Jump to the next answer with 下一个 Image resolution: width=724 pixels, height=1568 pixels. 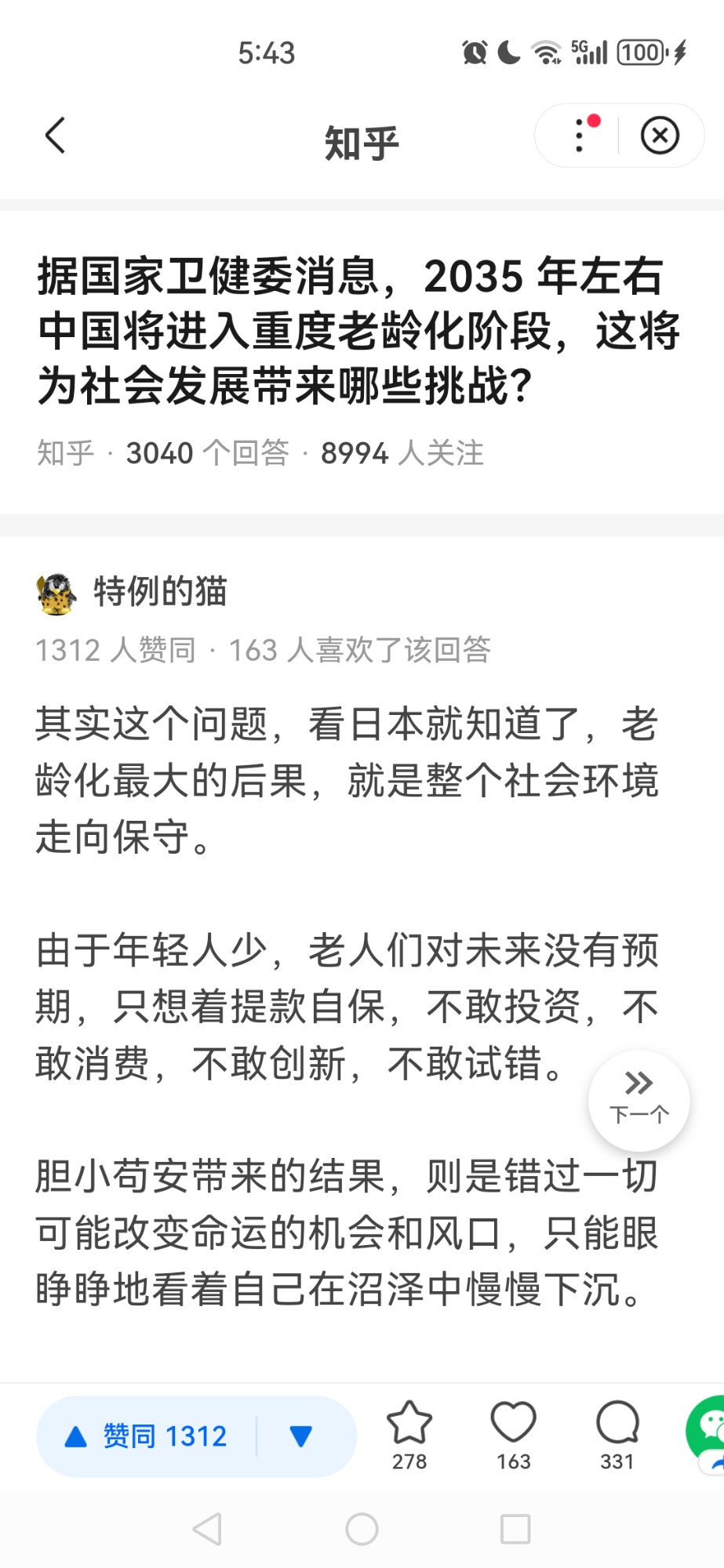click(639, 1100)
